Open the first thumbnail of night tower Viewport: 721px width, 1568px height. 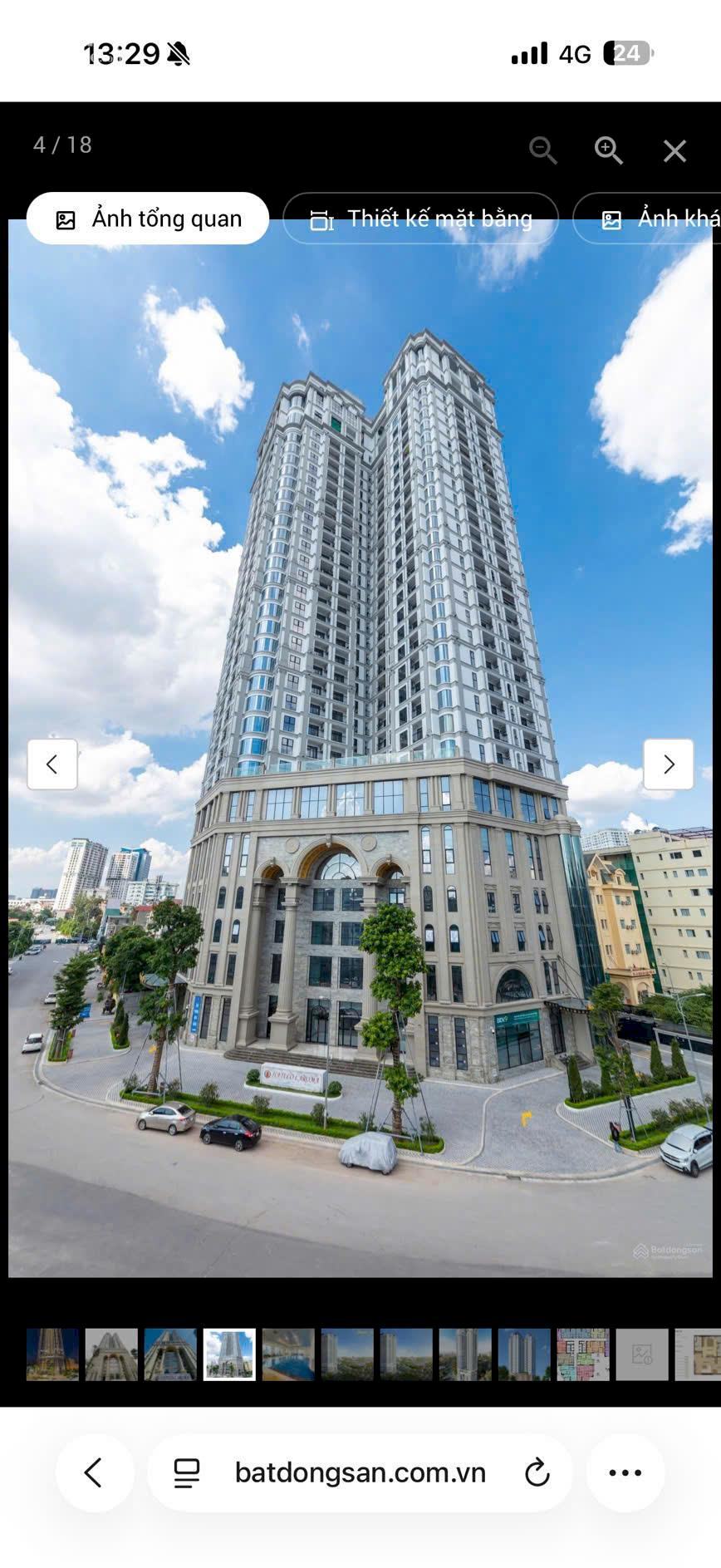(52, 1354)
